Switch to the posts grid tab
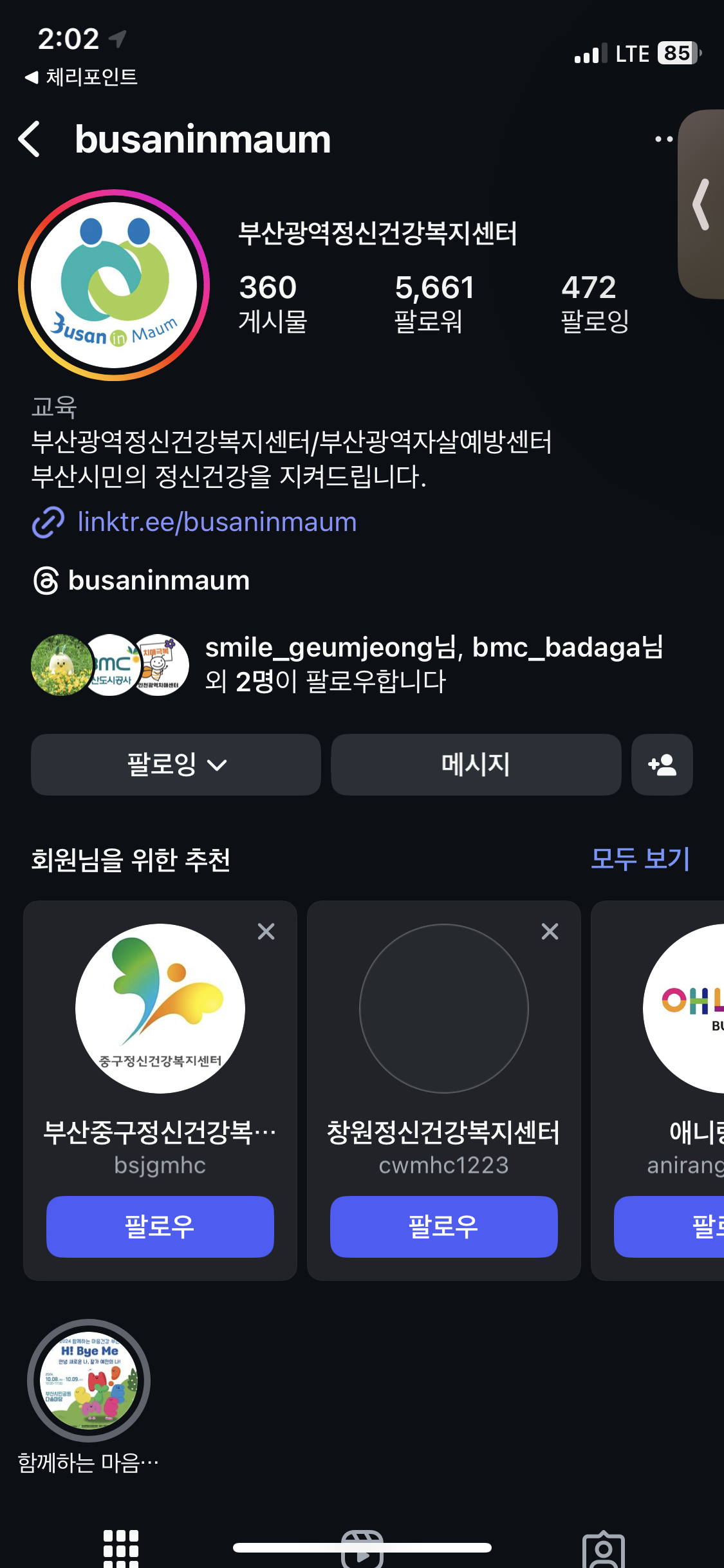The width and height of the screenshot is (724, 1568). 121,1548
